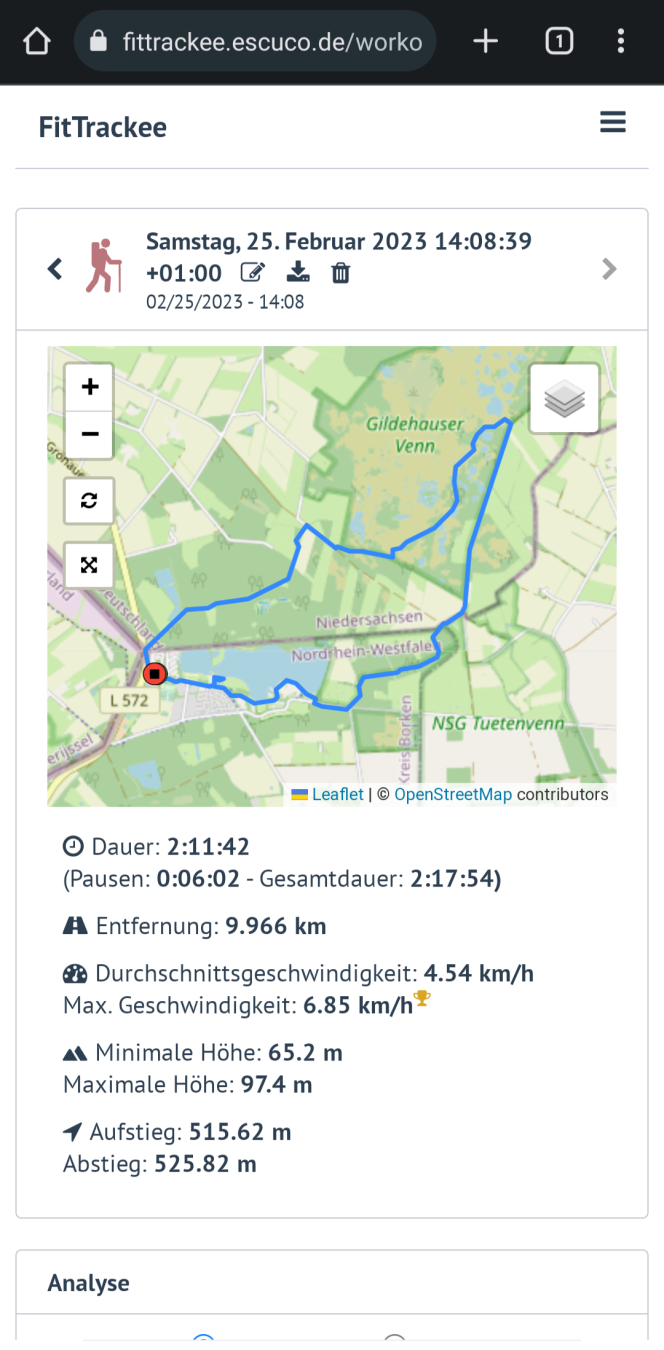Open the OpenStreetMap link
This screenshot has height=1350, width=664.
point(453,795)
